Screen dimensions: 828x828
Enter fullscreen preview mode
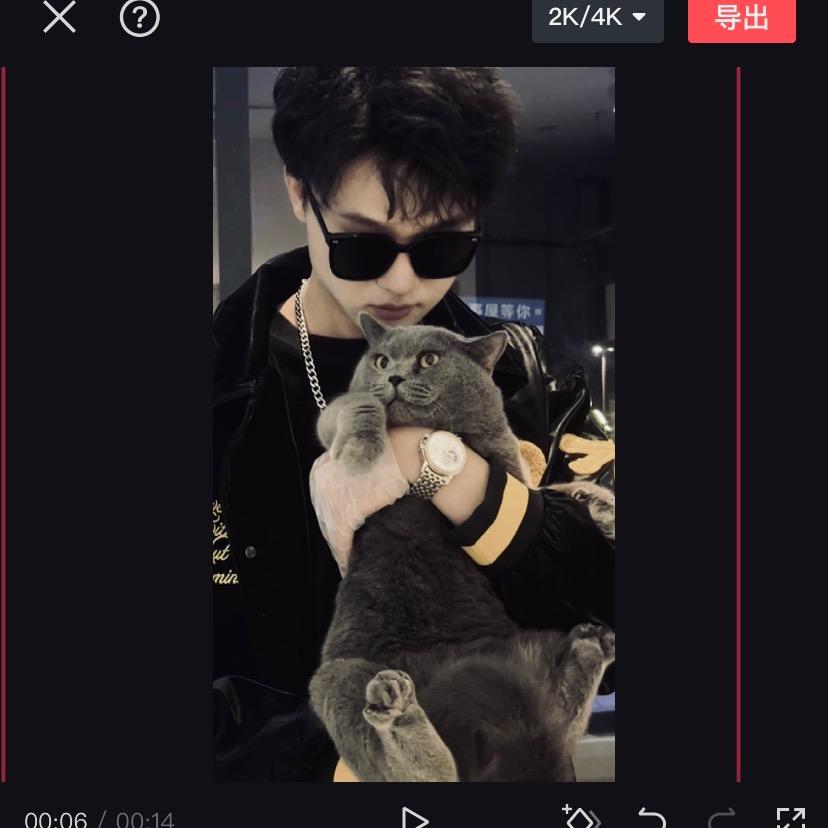pos(790,818)
